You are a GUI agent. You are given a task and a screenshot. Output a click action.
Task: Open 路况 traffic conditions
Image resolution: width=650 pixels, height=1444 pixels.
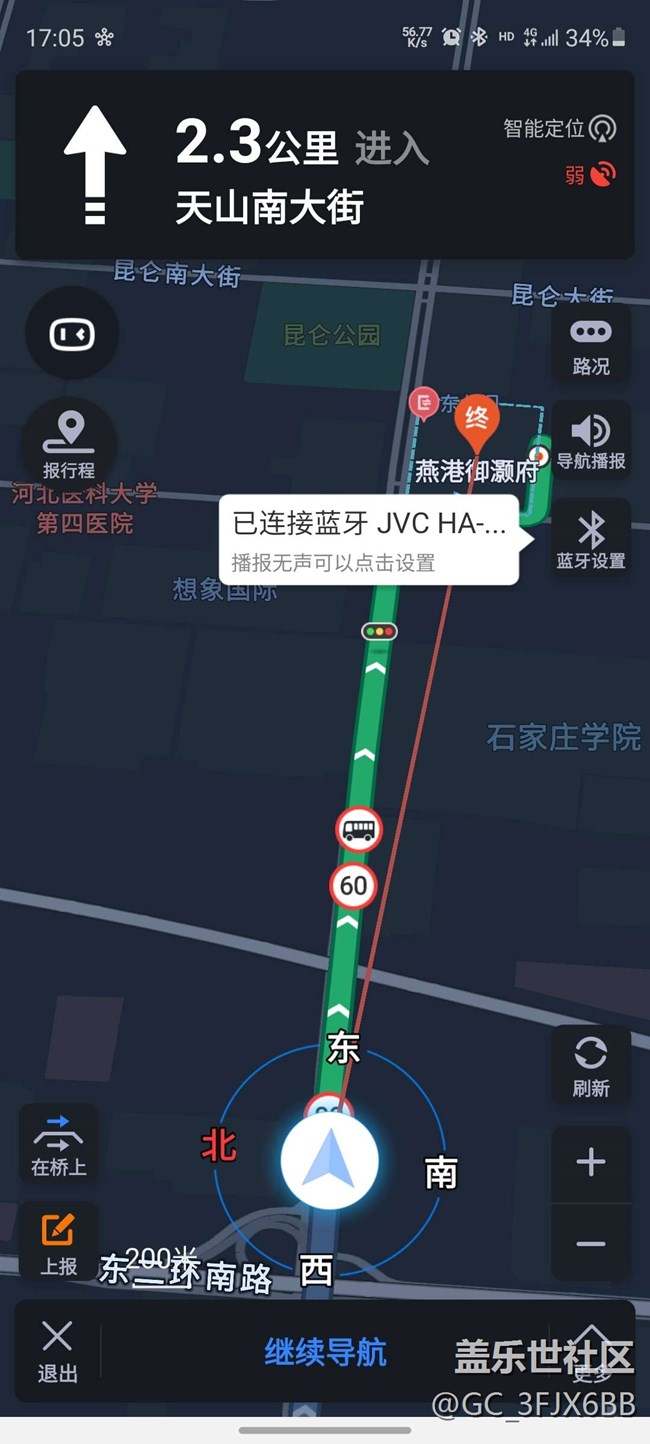[591, 345]
